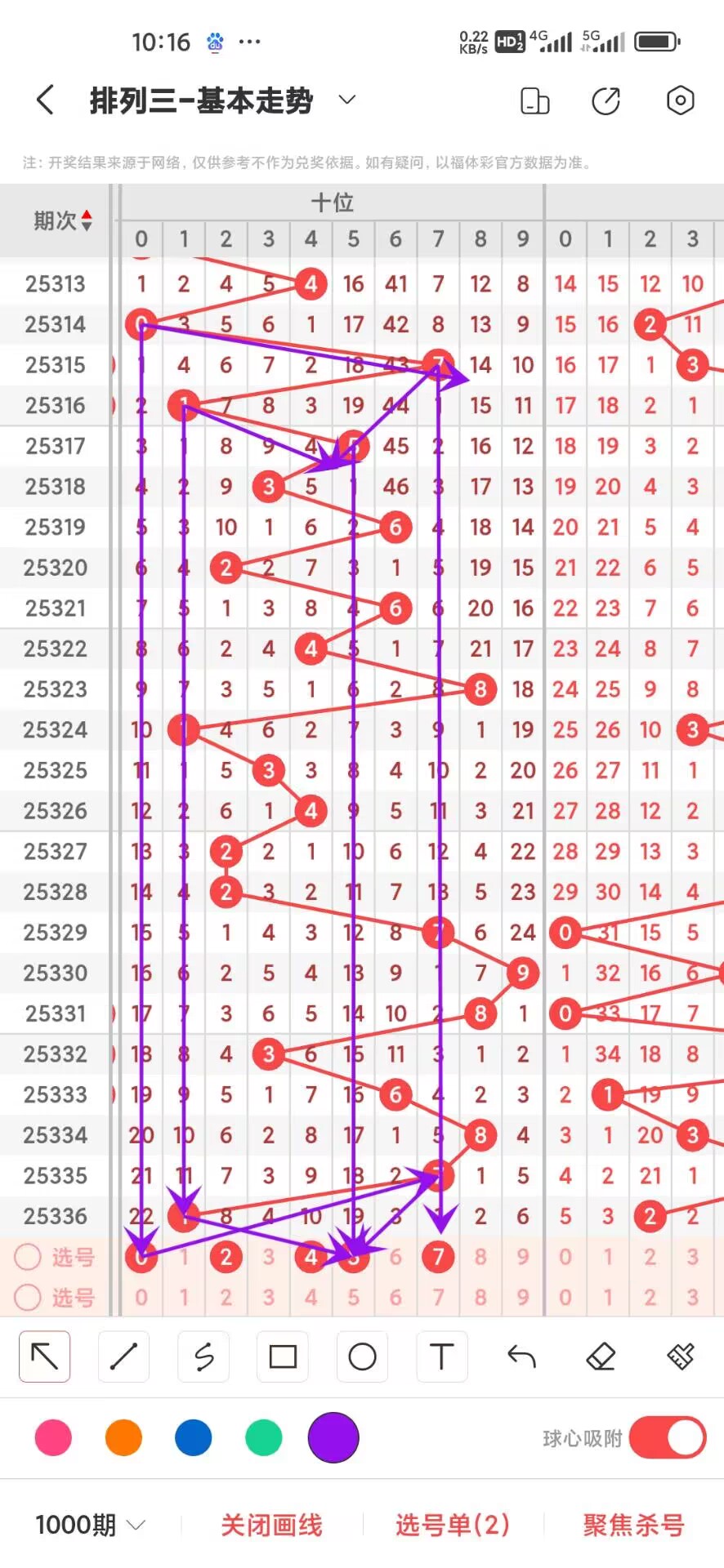Tap 关闭画线 to close drawing
This screenshot has width=724, height=1568.
click(x=271, y=1525)
